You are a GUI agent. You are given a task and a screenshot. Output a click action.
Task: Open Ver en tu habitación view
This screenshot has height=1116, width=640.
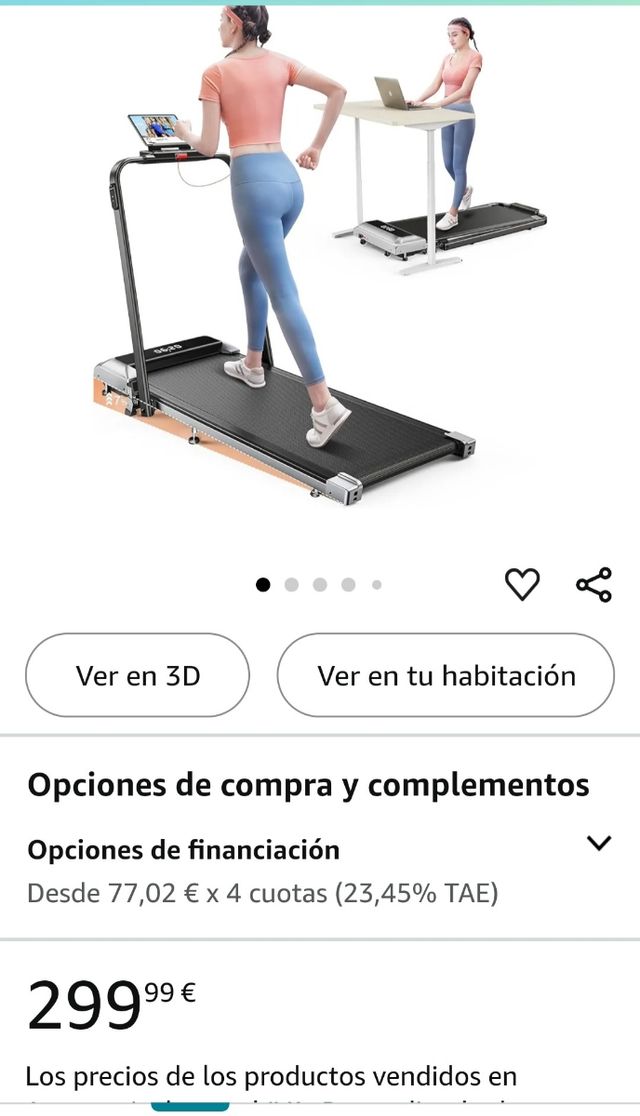click(x=446, y=675)
